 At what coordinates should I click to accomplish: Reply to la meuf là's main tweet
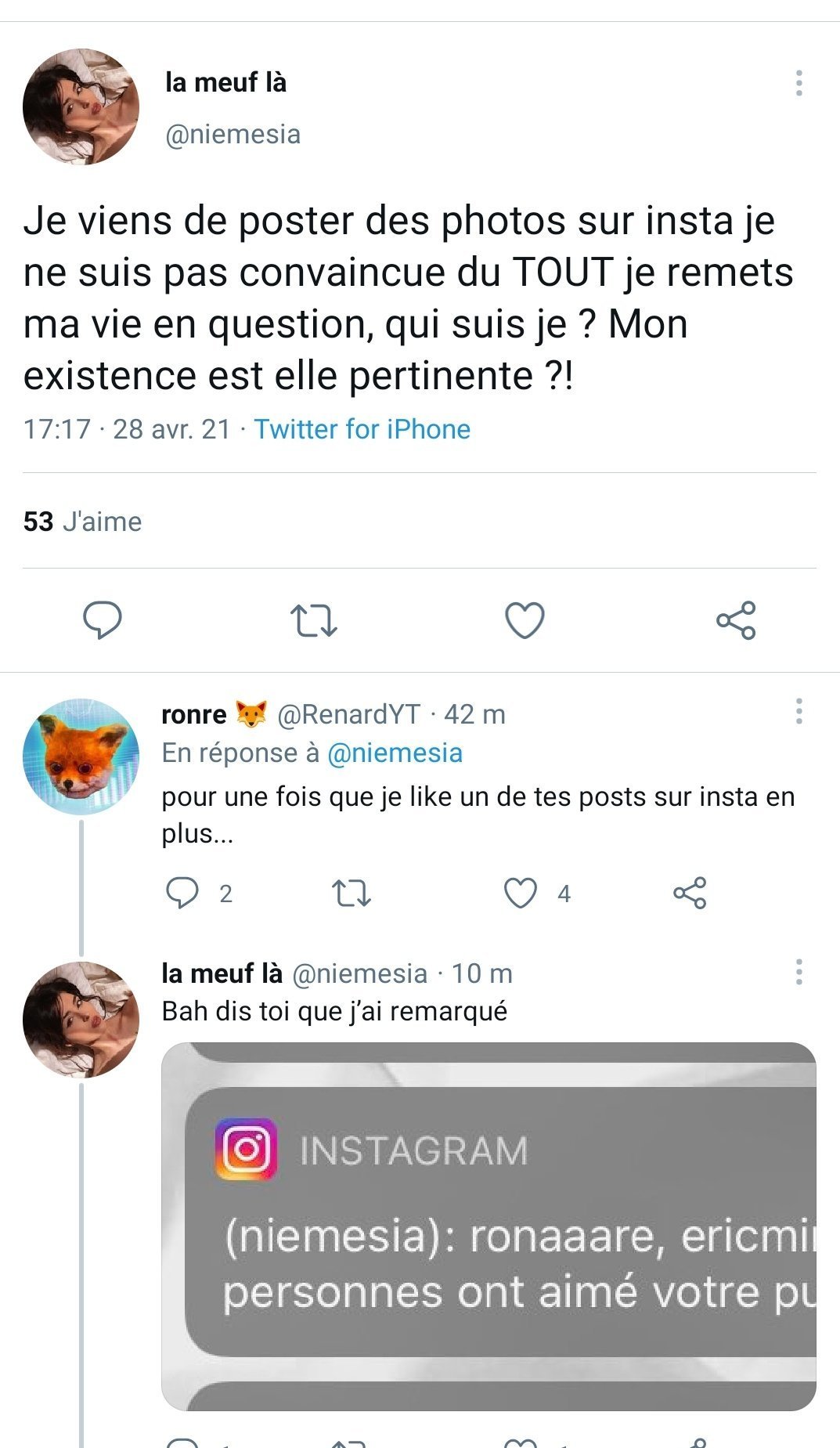[x=103, y=621]
